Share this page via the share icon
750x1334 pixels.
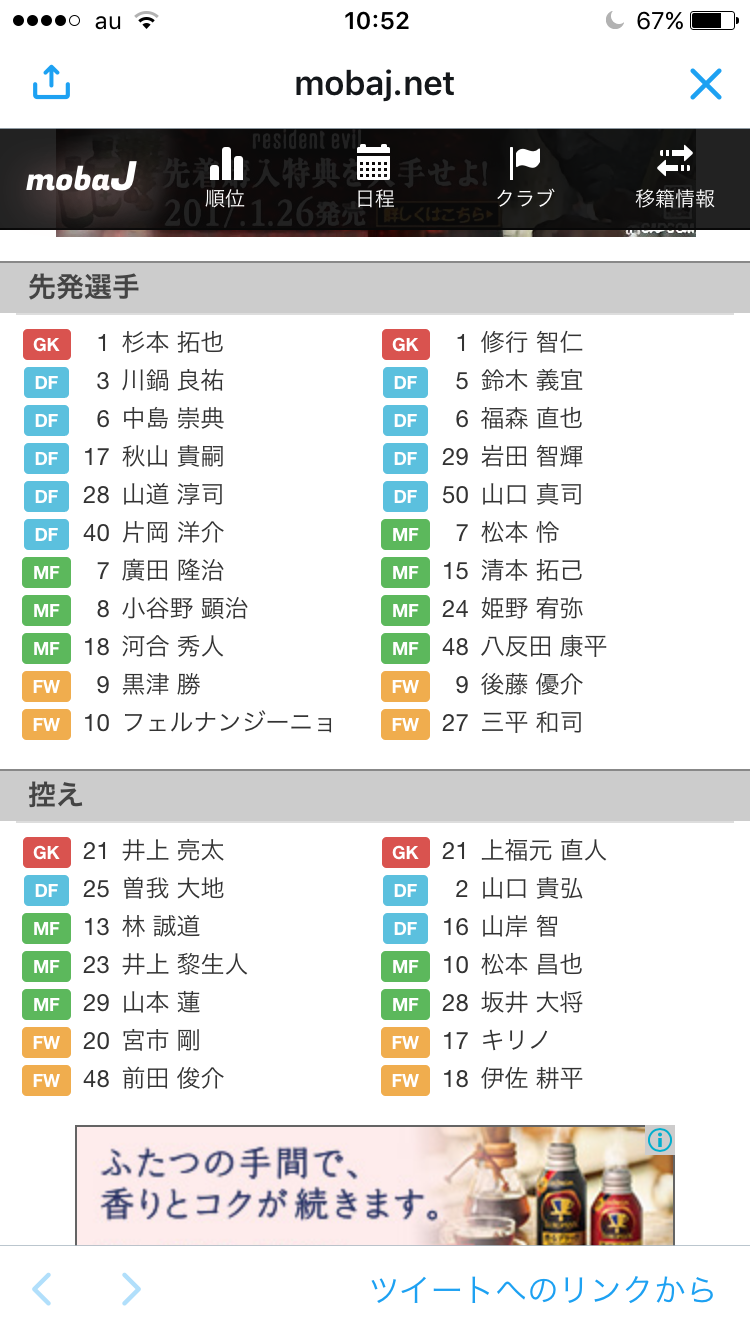point(51,83)
